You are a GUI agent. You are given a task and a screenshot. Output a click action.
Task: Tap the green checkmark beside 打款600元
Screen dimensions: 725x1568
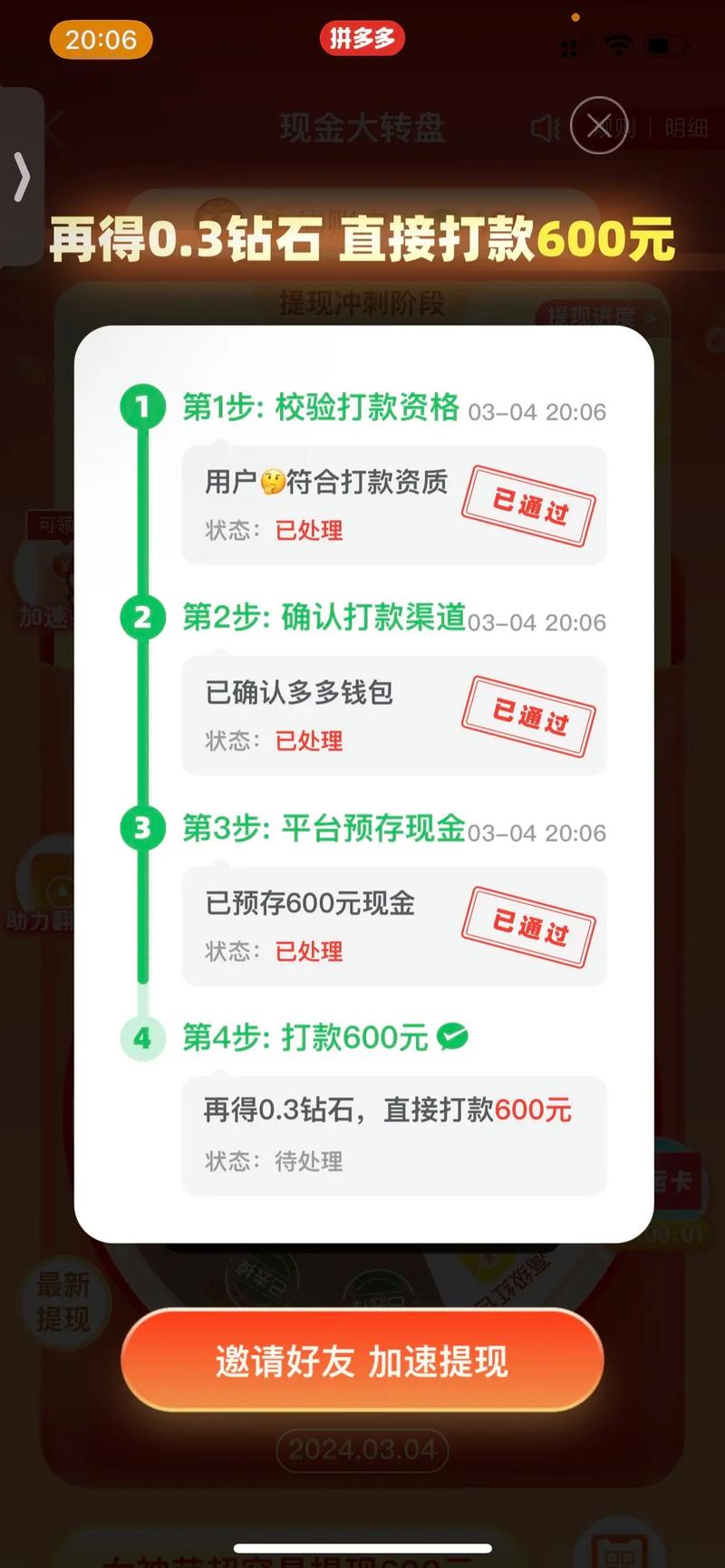(x=453, y=1037)
